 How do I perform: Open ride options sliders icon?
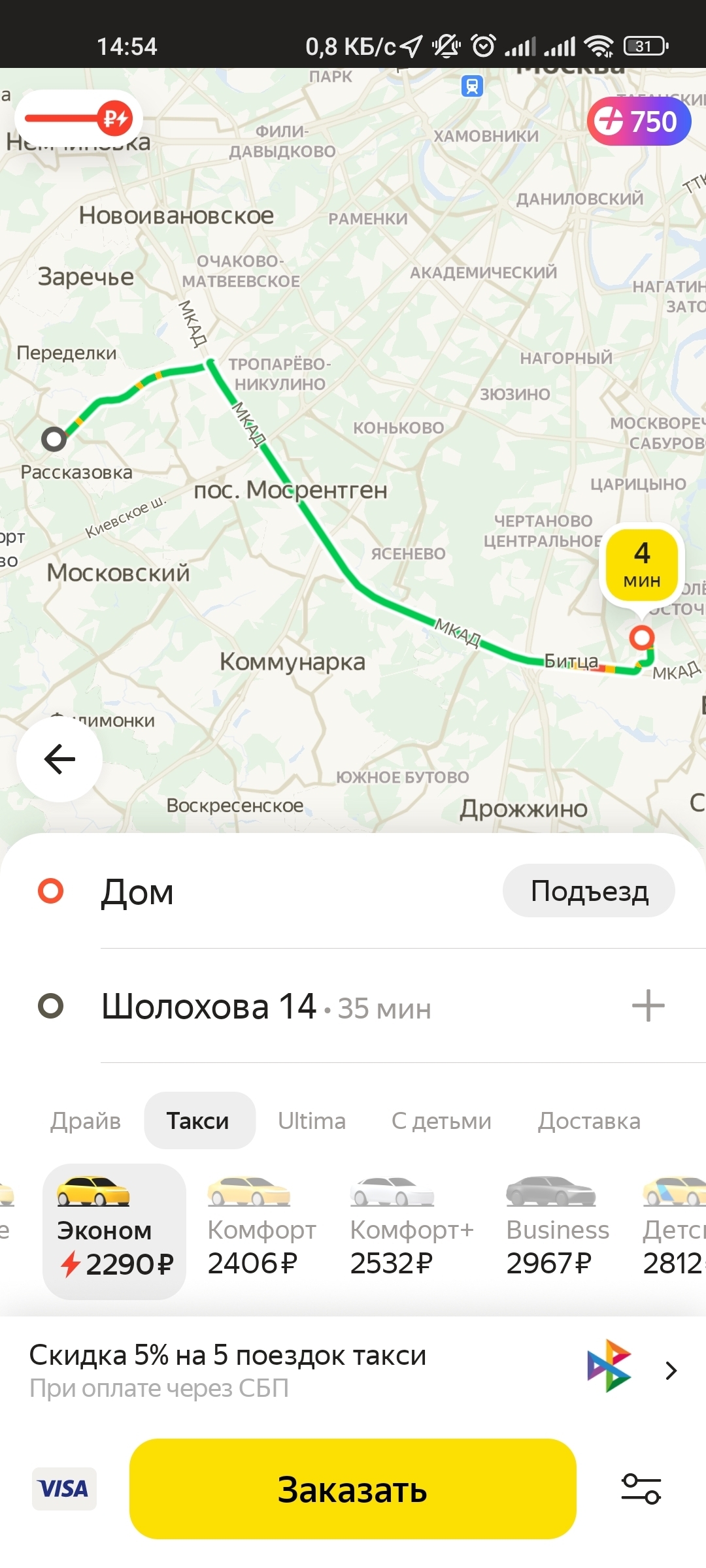click(x=641, y=1489)
